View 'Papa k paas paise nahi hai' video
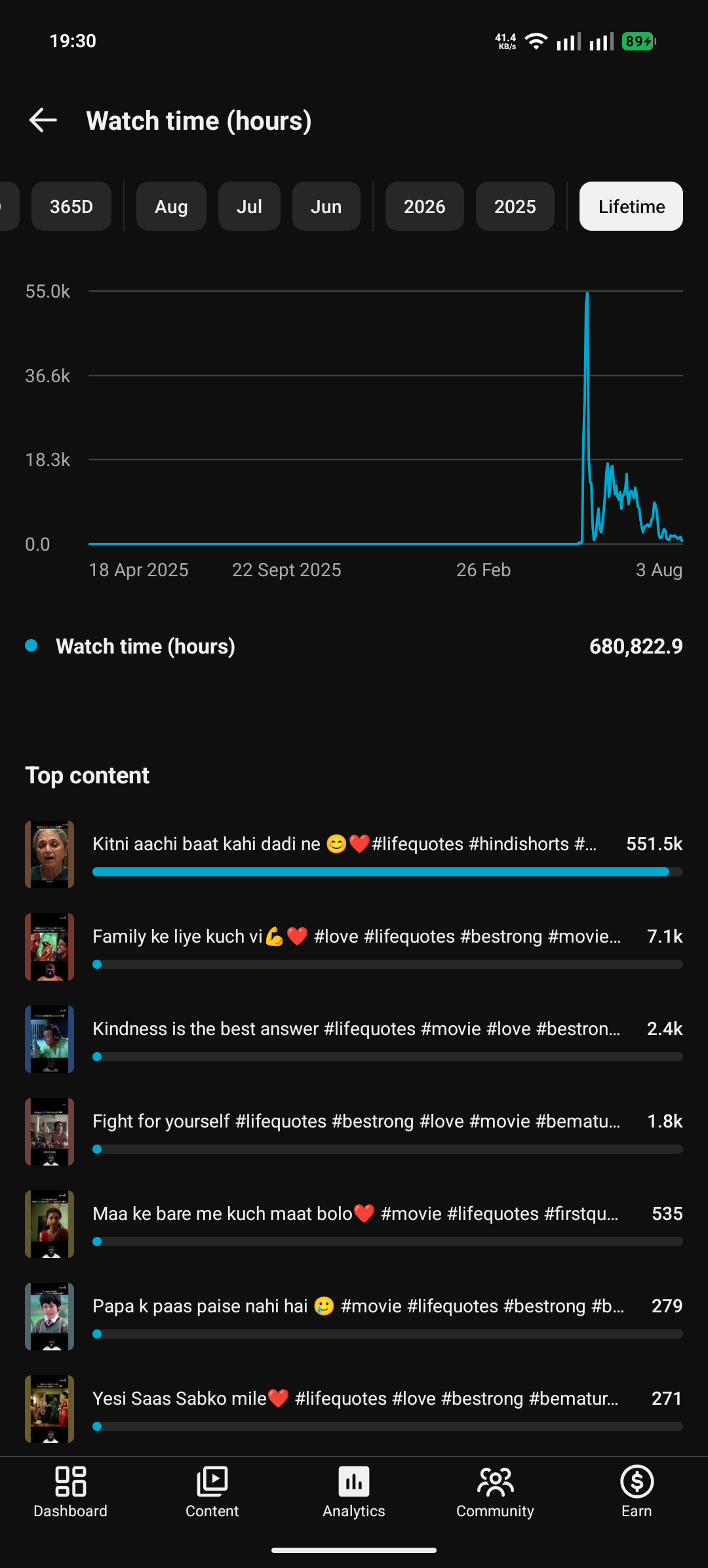Image resolution: width=708 pixels, height=1568 pixels. click(354, 1316)
